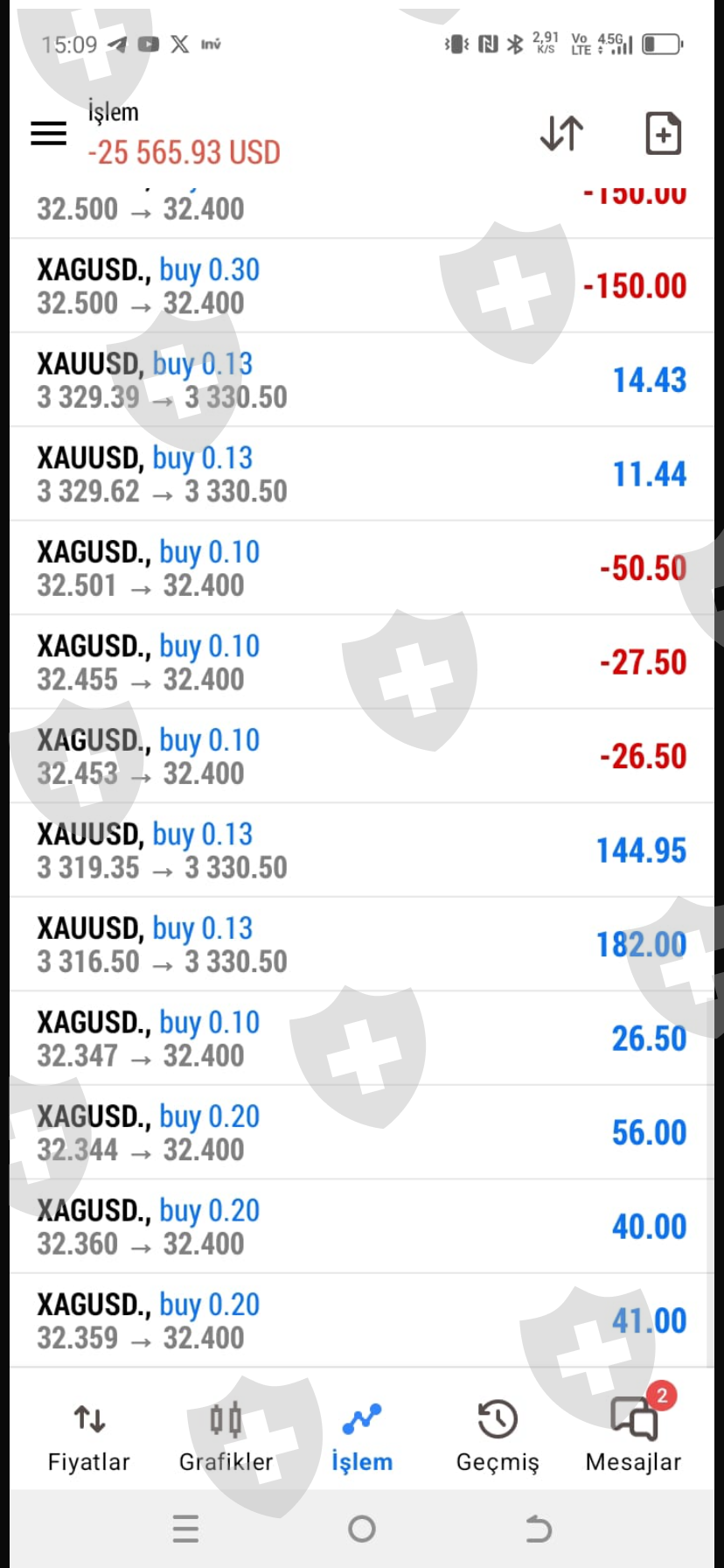Expand the XAGUSD position opened at 32.360

click(x=362, y=1227)
